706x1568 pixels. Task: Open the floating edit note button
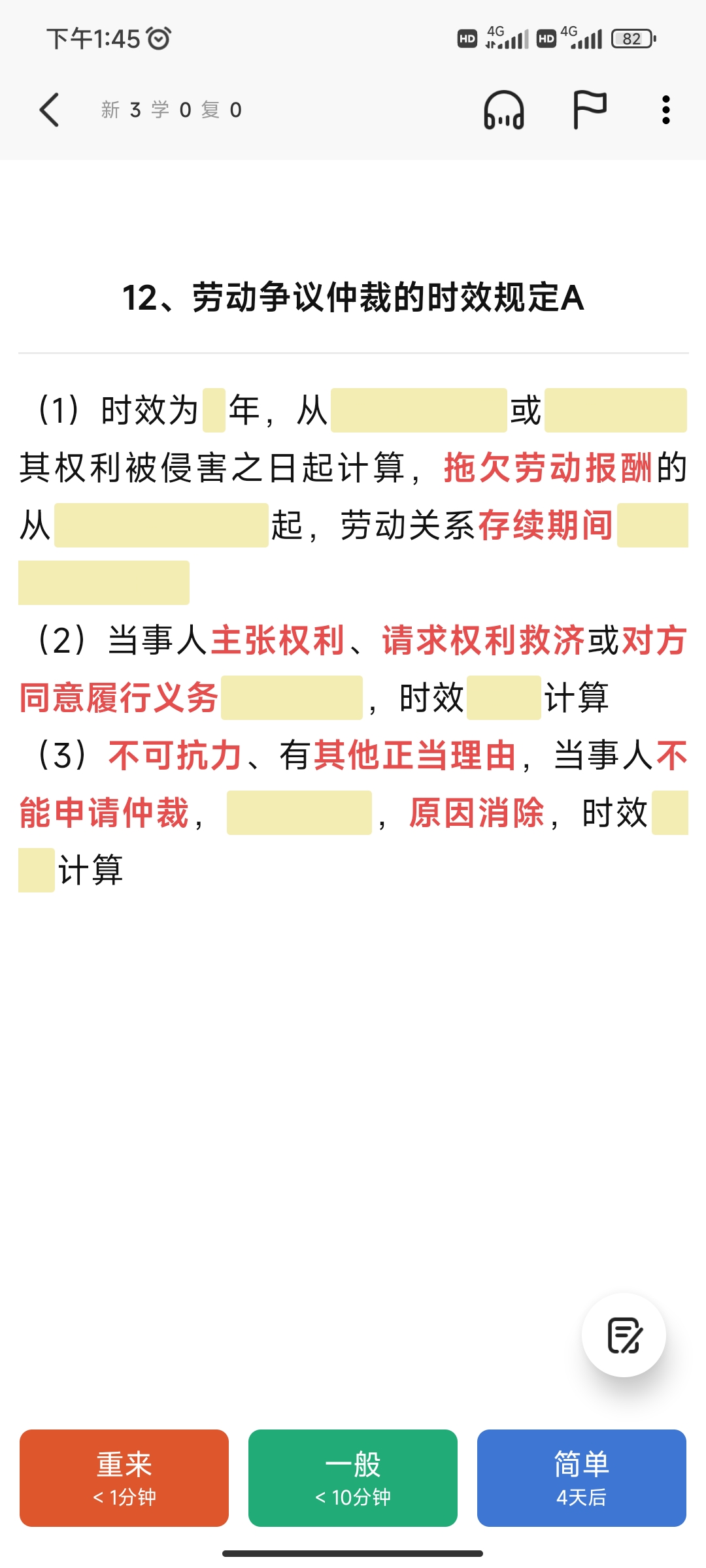click(624, 1335)
